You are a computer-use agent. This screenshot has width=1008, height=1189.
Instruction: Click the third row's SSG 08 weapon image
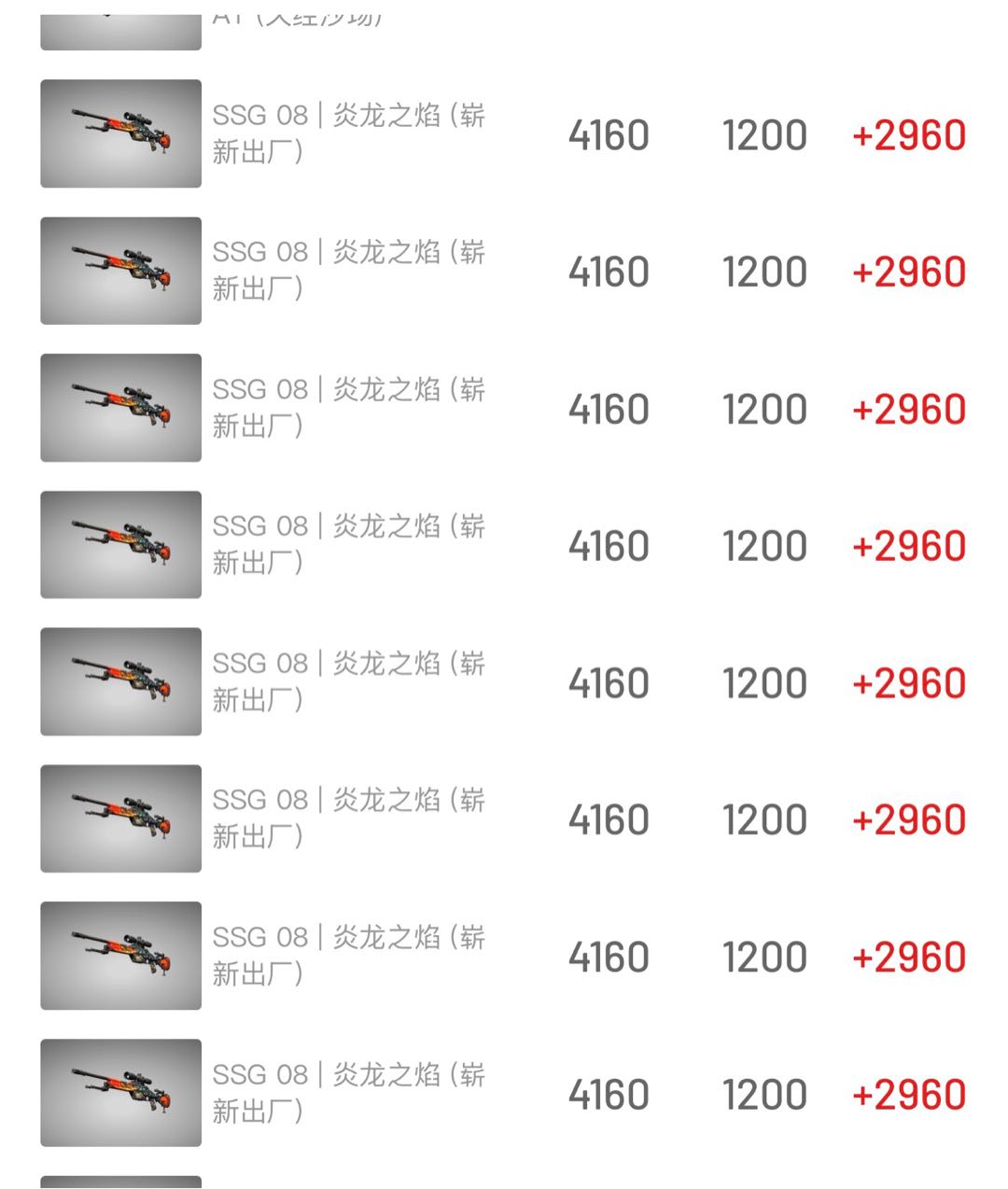pyautogui.click(x=119, y=408)
